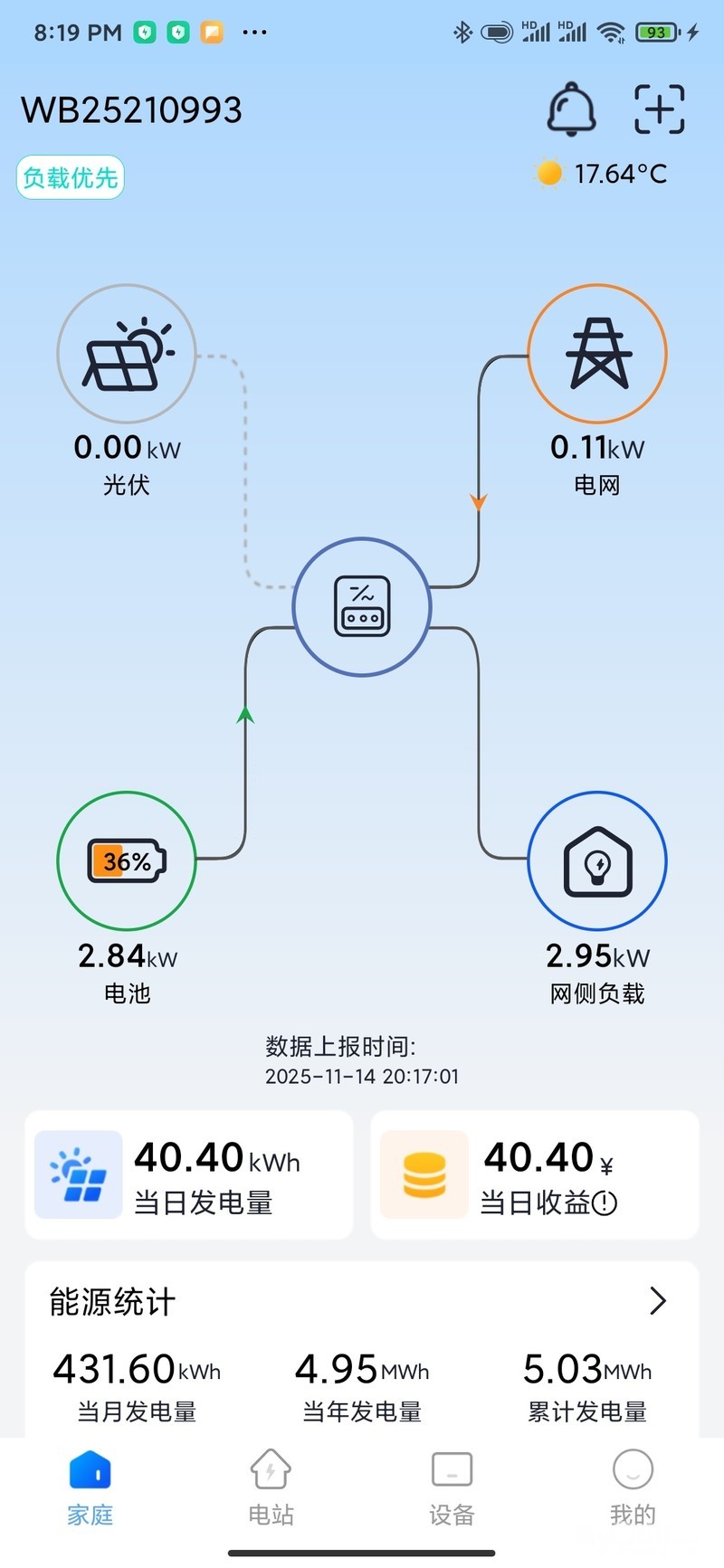Switch to the 电站 tab
The width and height of the screenshot is (724, 1568).
coord(271,1488)
